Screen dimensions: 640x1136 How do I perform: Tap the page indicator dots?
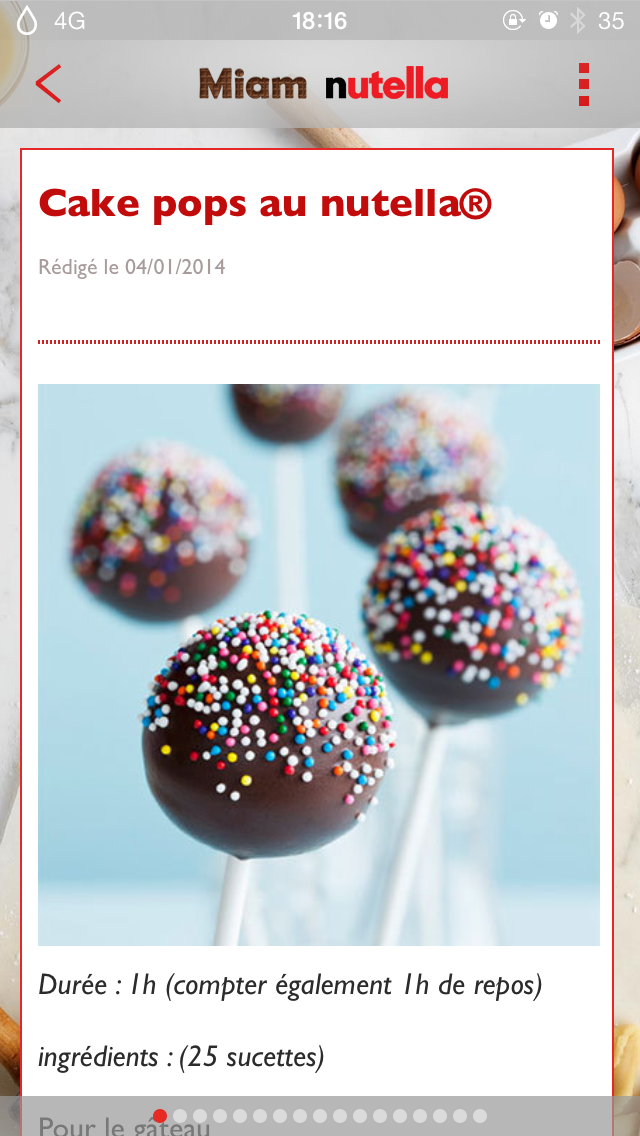pos(320,1115)
